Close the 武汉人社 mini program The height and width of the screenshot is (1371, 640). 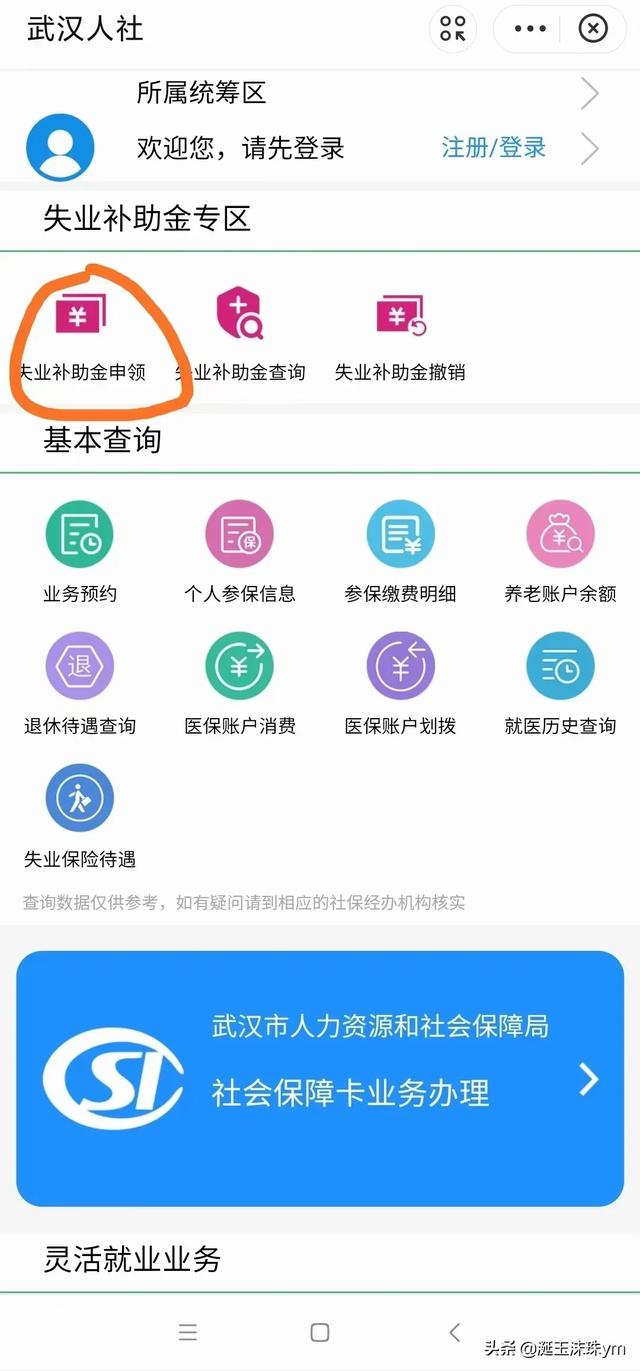(x=594, y=29)
